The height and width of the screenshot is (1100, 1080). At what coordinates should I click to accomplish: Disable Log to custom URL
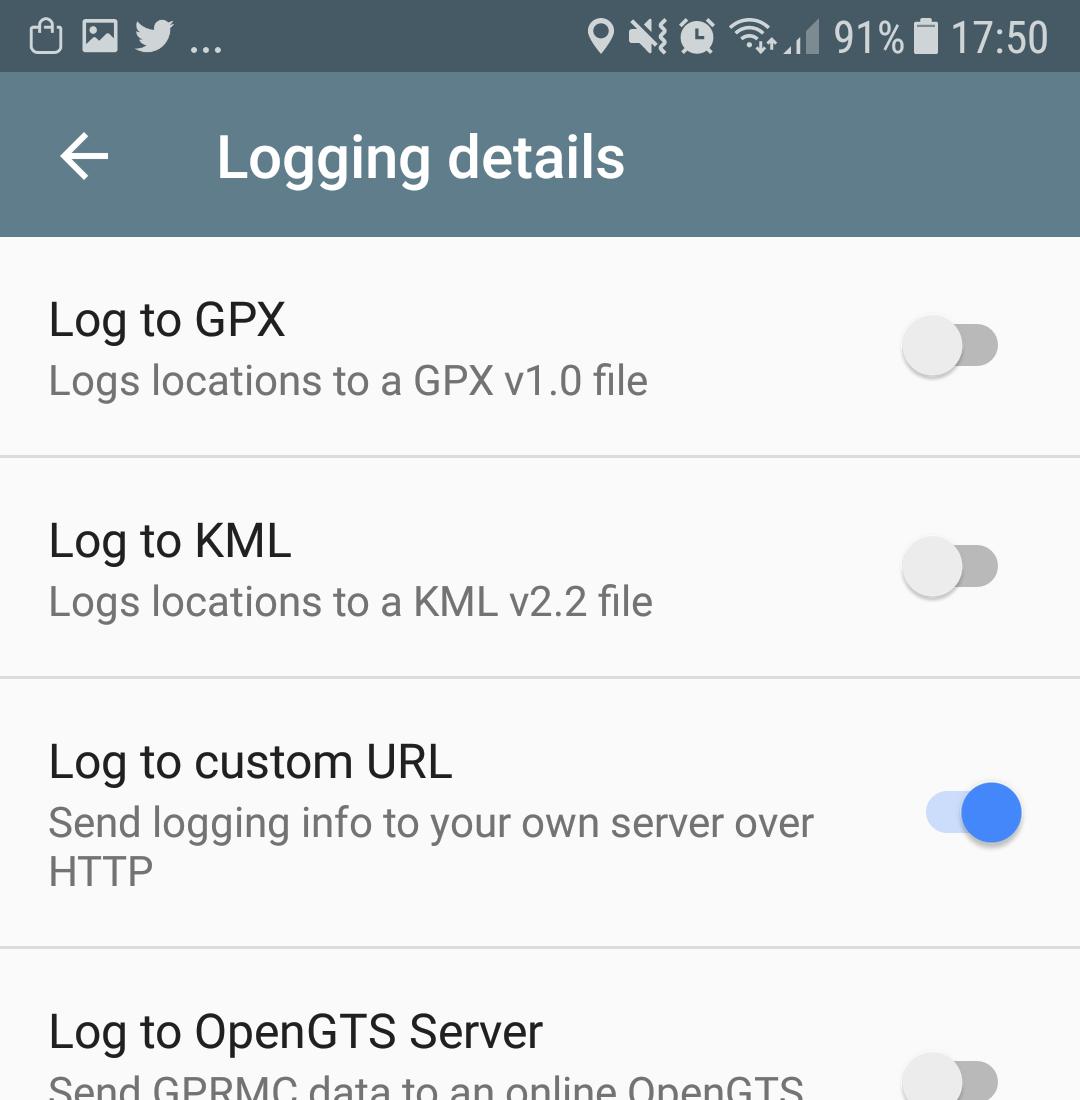pos(974,812)
